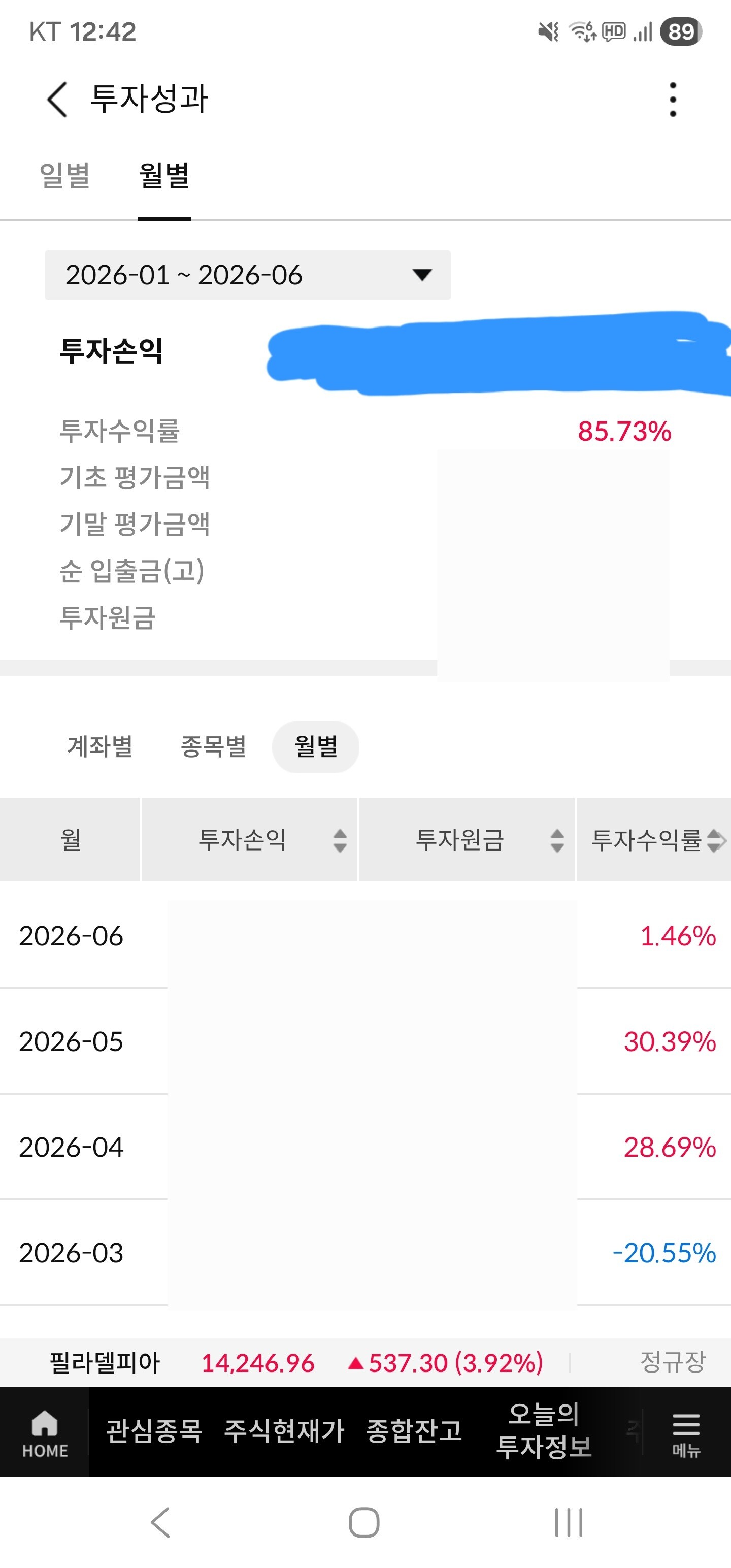Sort by 투자원금 column

coord(467,840)
